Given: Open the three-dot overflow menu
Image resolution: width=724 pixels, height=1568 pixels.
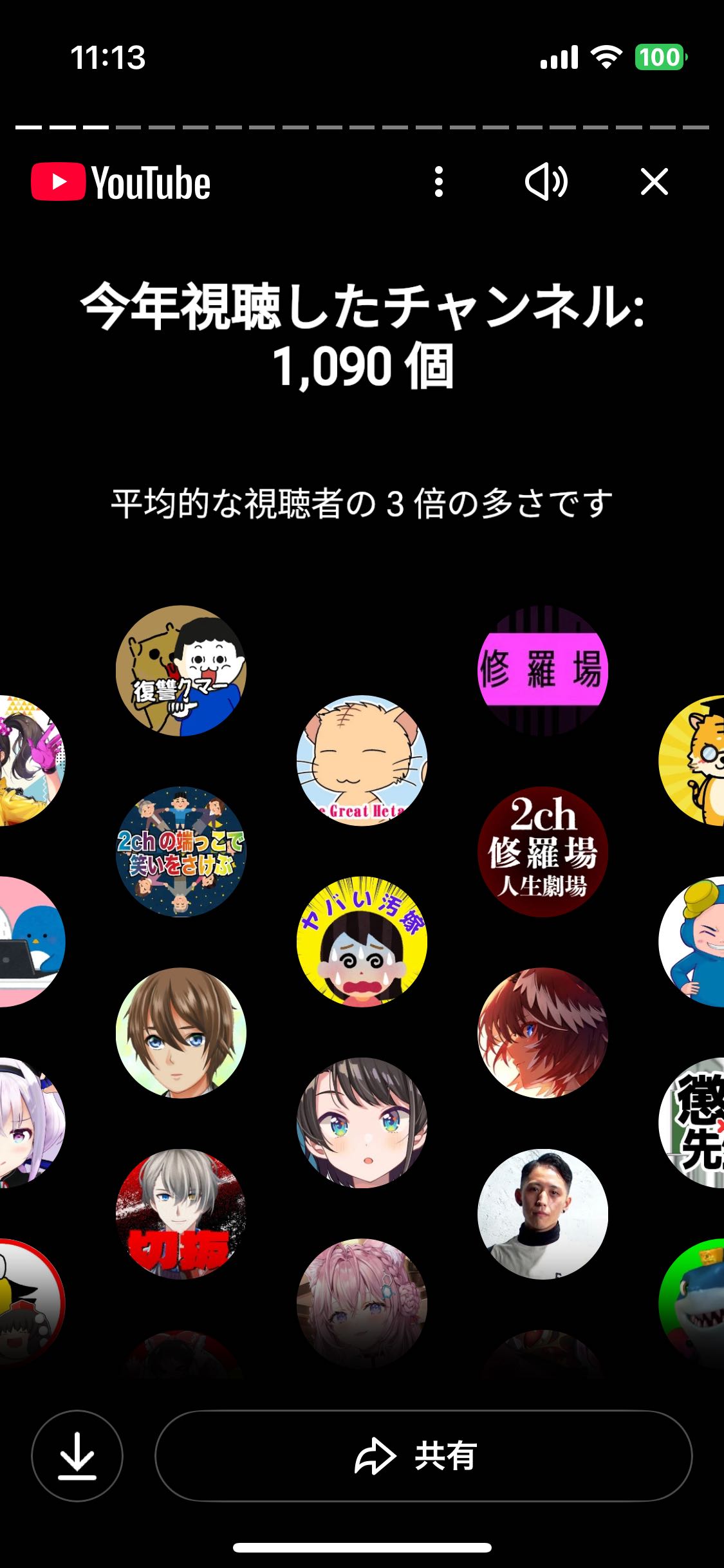Looking at the screenshot, I should [438, 182].
